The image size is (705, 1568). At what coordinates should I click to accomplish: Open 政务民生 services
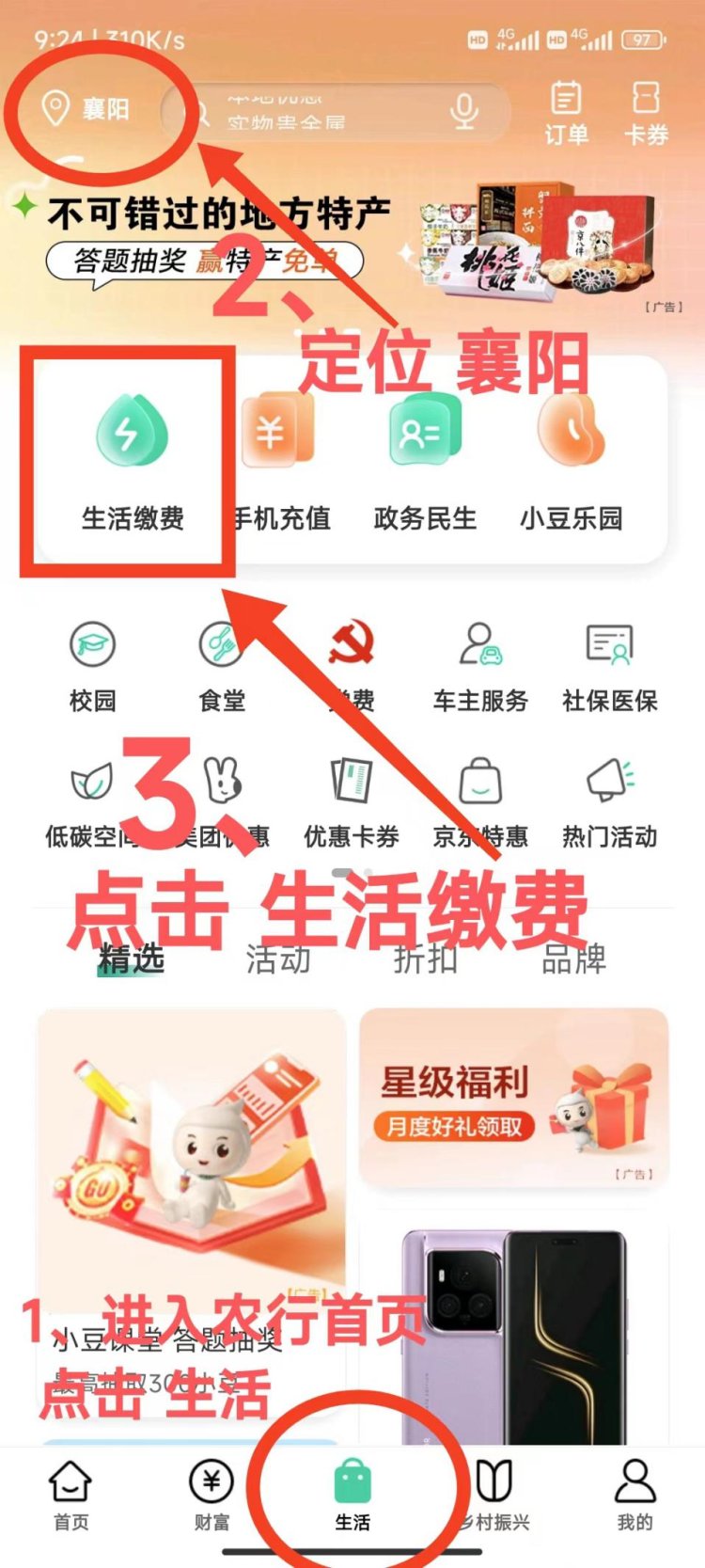(425, 461)
